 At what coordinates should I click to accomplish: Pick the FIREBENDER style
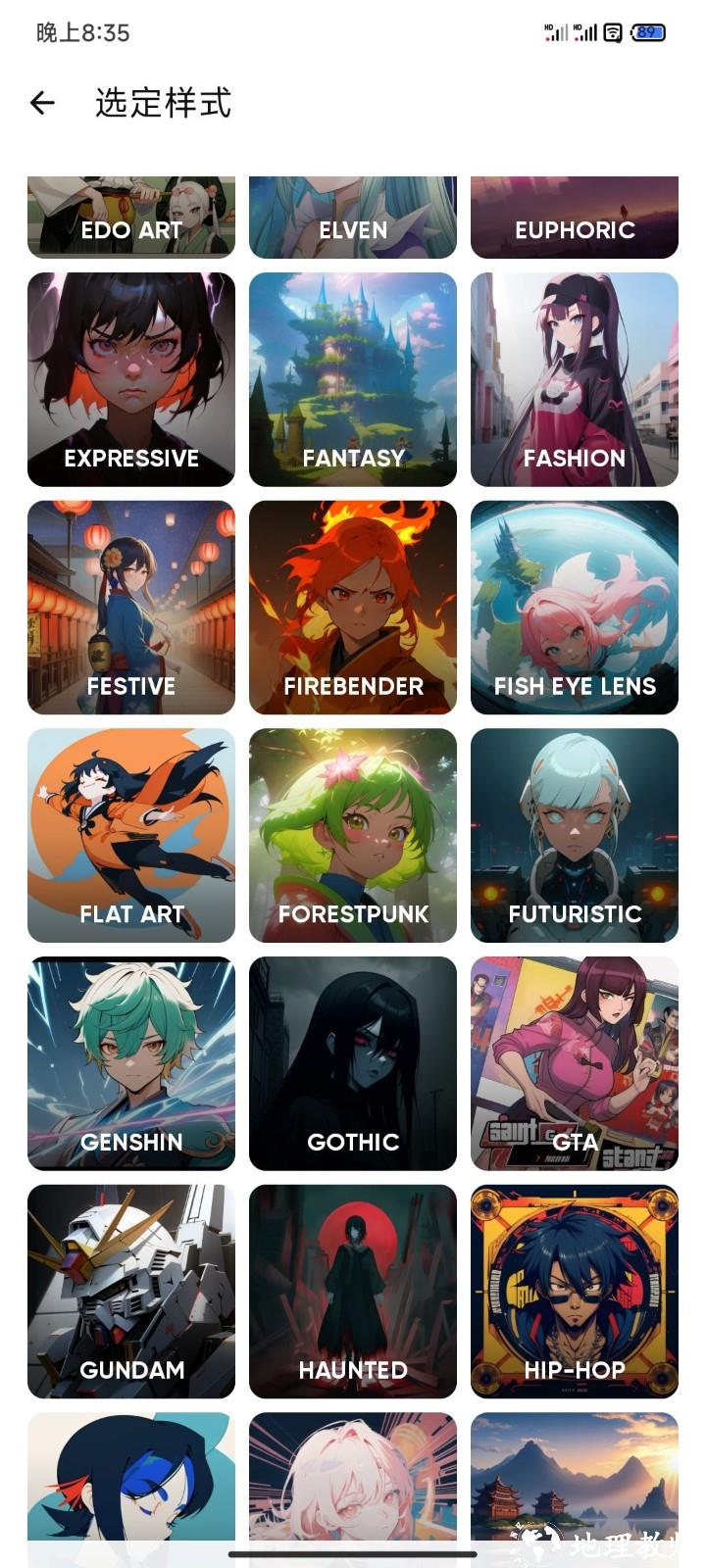[353, 608]
